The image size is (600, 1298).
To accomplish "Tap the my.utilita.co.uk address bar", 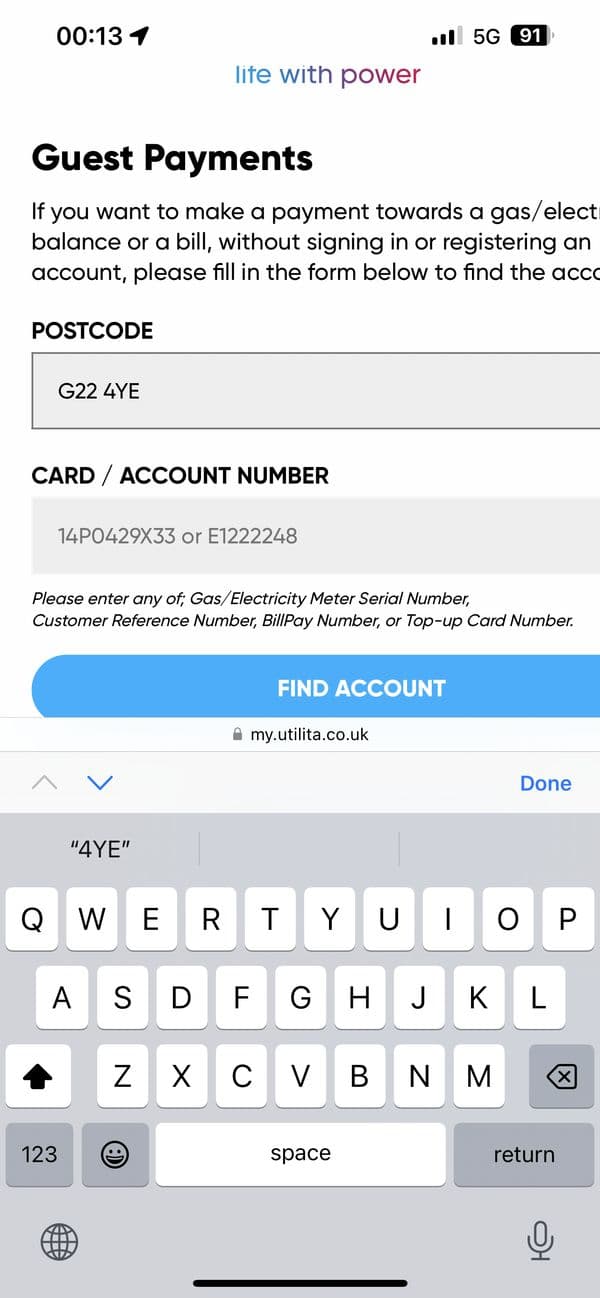I will tap(300, 734).
